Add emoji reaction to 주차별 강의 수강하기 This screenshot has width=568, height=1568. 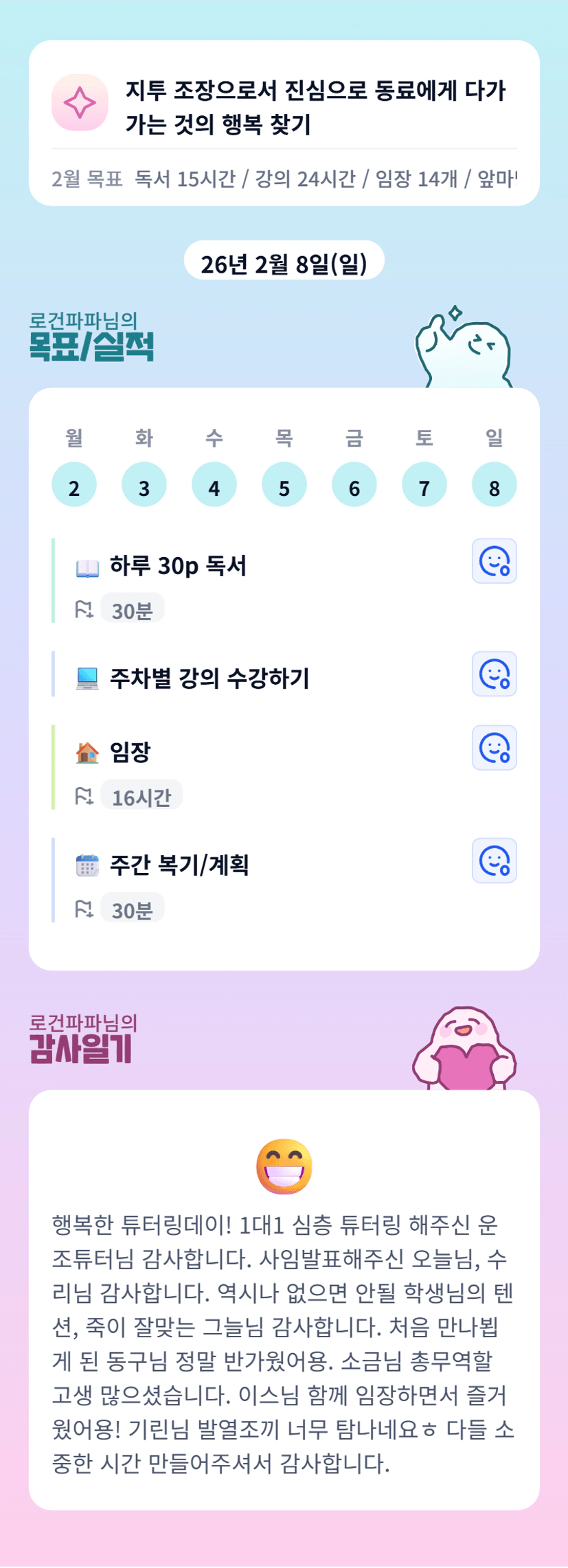pos(494,674)
